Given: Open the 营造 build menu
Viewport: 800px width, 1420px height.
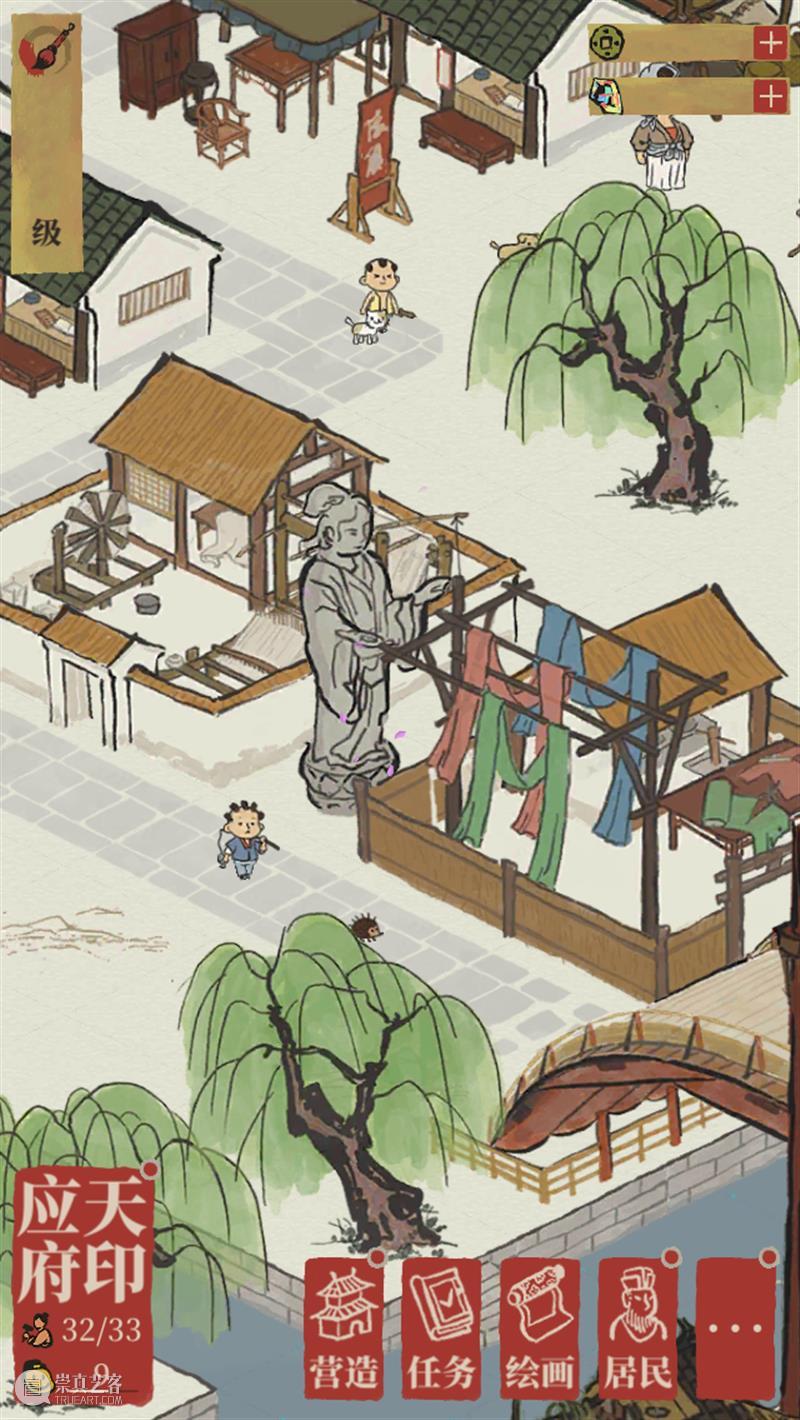Looking at the screenshot, I should coord(344,1326).
